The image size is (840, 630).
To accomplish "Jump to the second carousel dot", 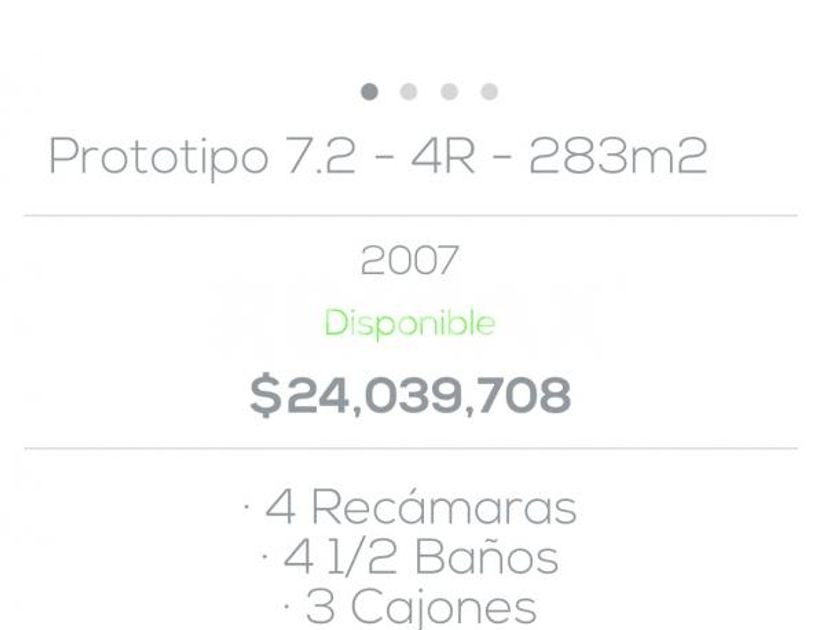I will tap(408, 92).
